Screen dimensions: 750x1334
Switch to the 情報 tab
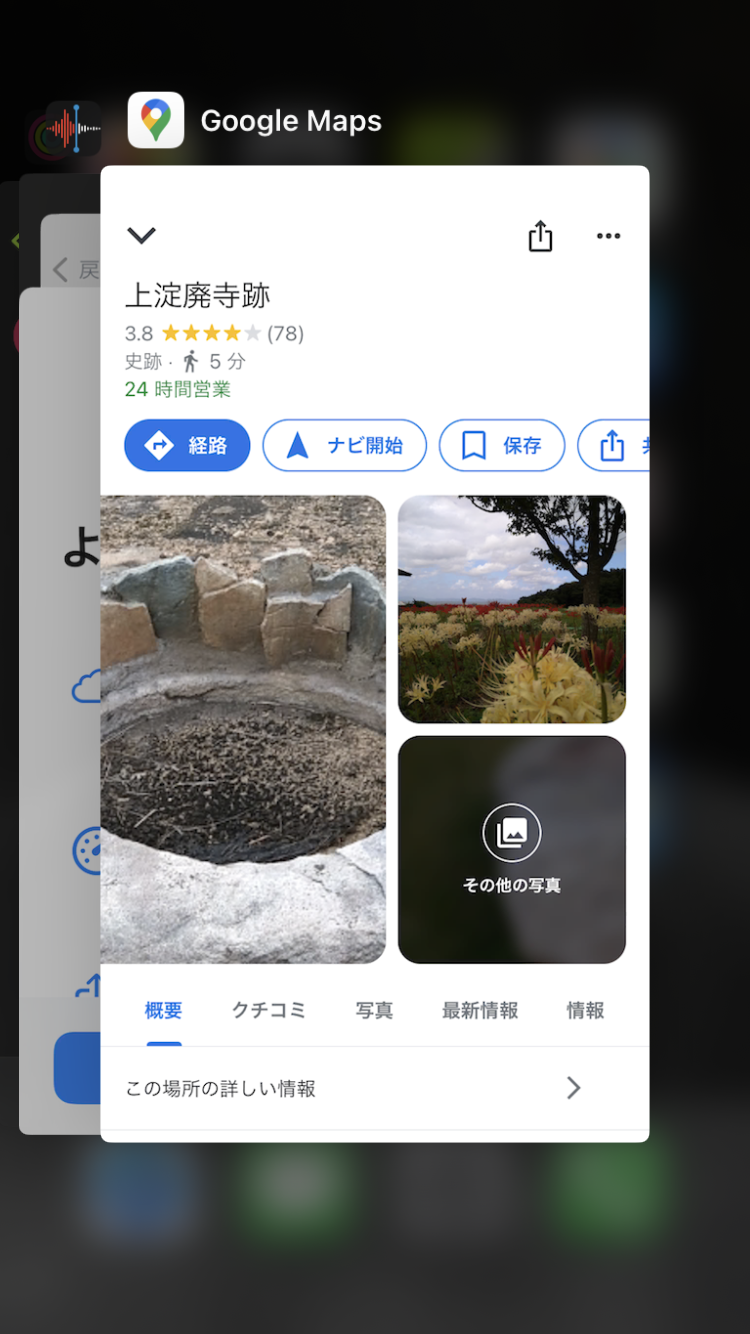(585, 1011)
